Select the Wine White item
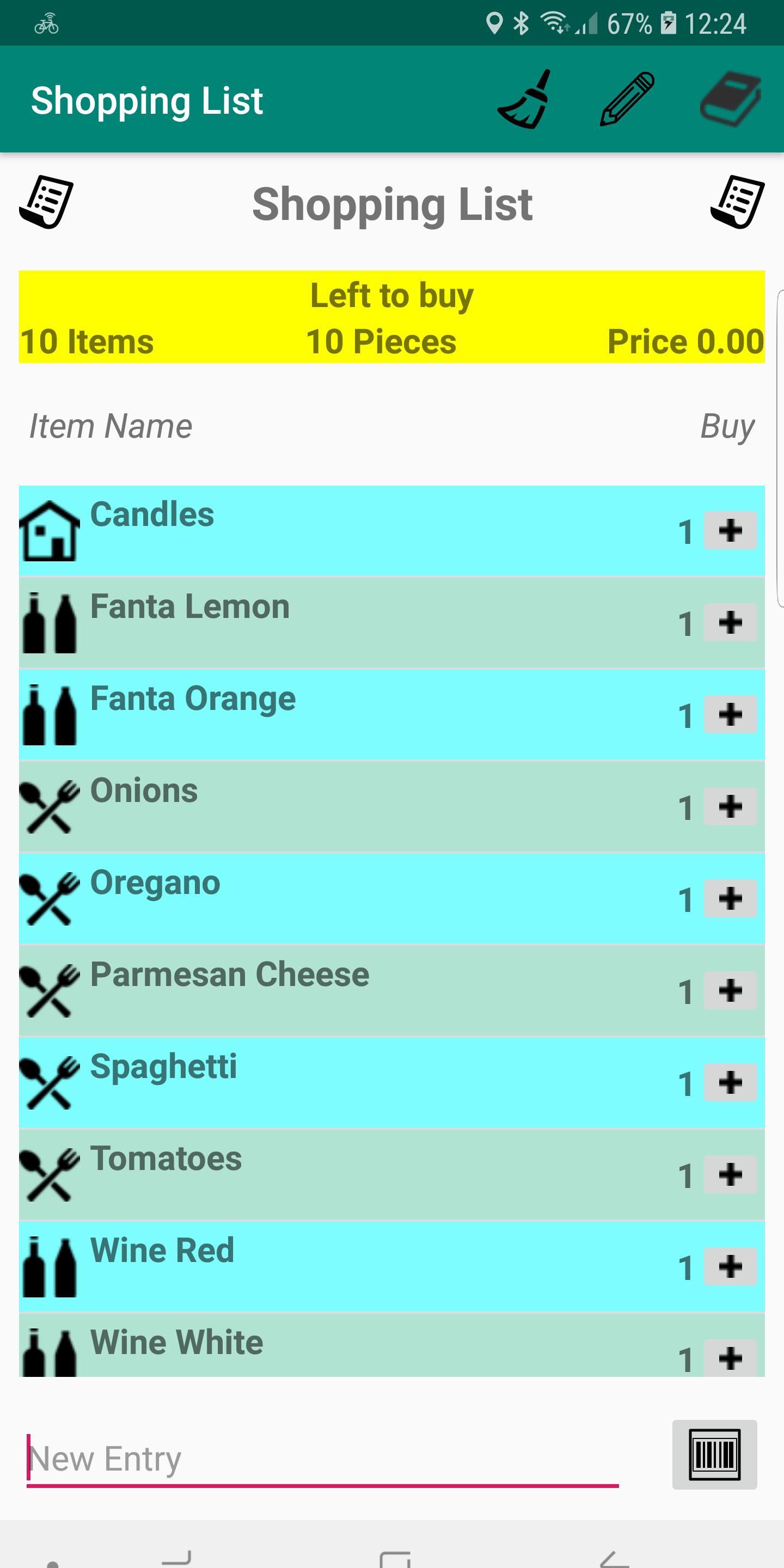This screenshot has width=784, height=1568. (x=392, y=1345)
